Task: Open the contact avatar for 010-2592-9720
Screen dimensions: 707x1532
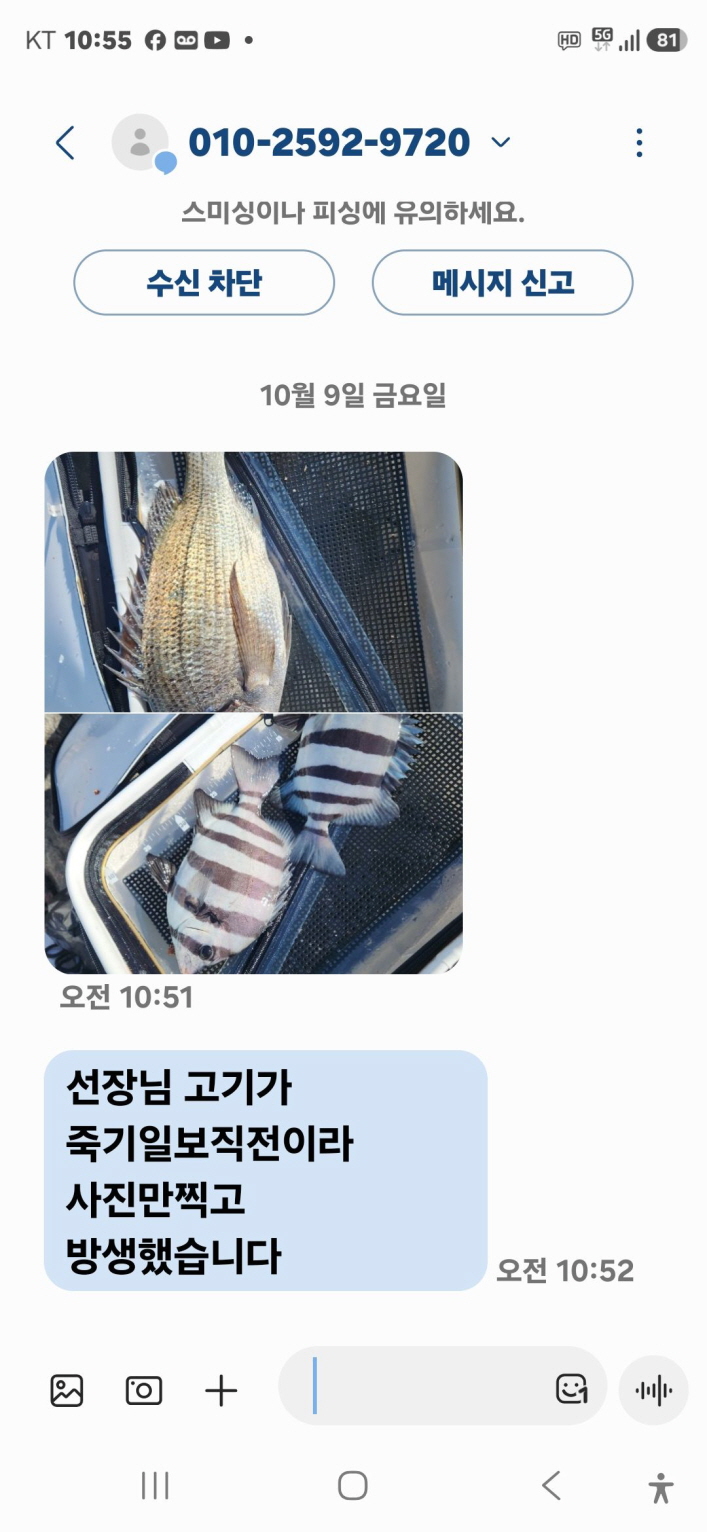Action: (141, 142)
